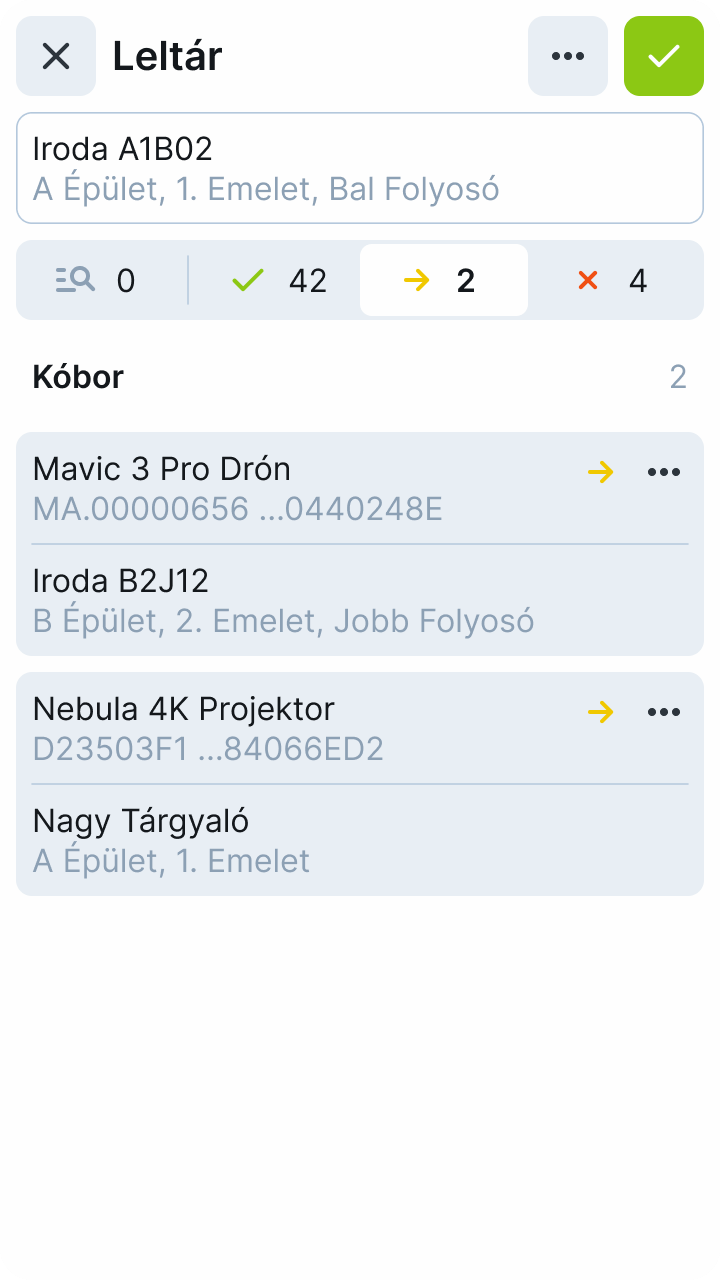Select the stray items tab showing 2
Viewport: 720px width, 1280px height.
tap(443, 280)
